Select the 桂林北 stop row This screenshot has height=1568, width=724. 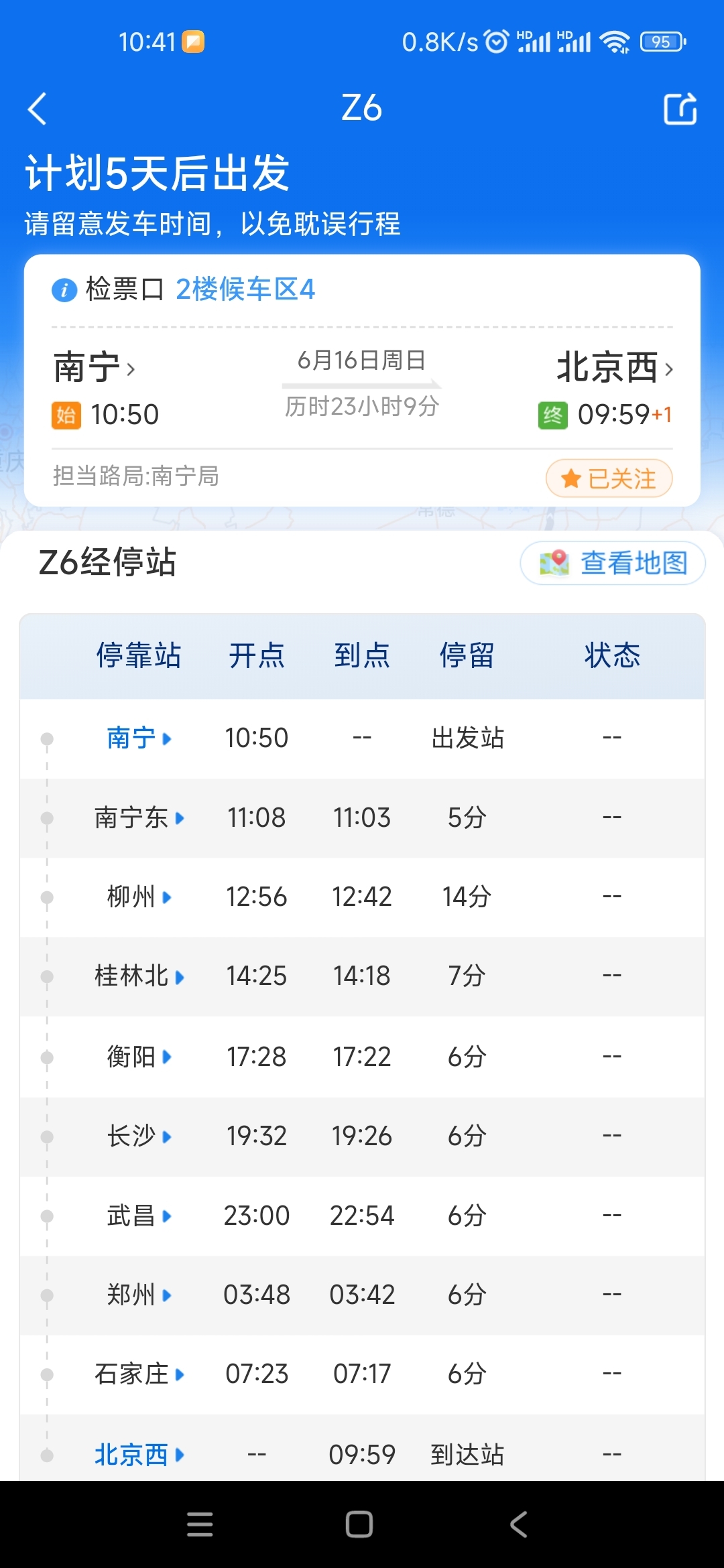[362, 976]
